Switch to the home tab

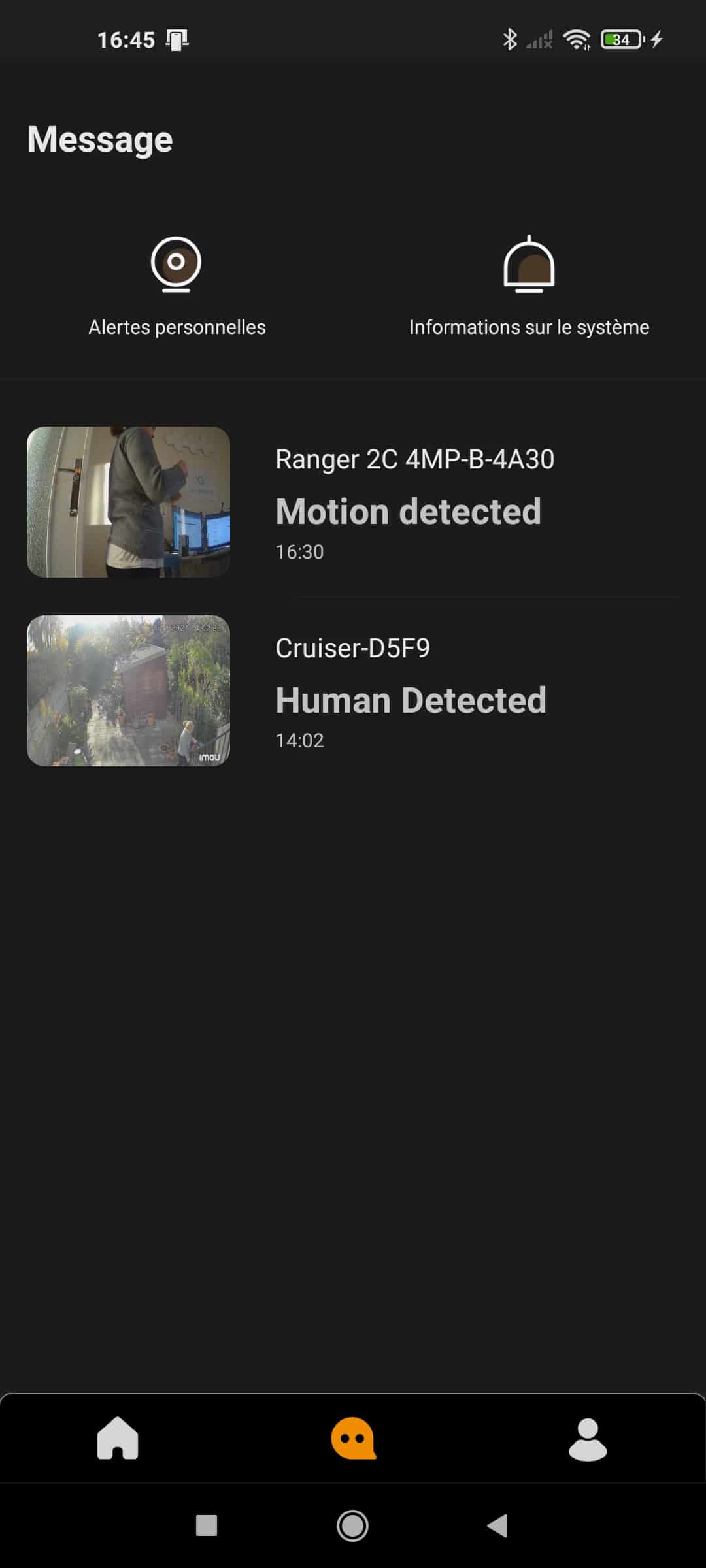coord(118,1438)
